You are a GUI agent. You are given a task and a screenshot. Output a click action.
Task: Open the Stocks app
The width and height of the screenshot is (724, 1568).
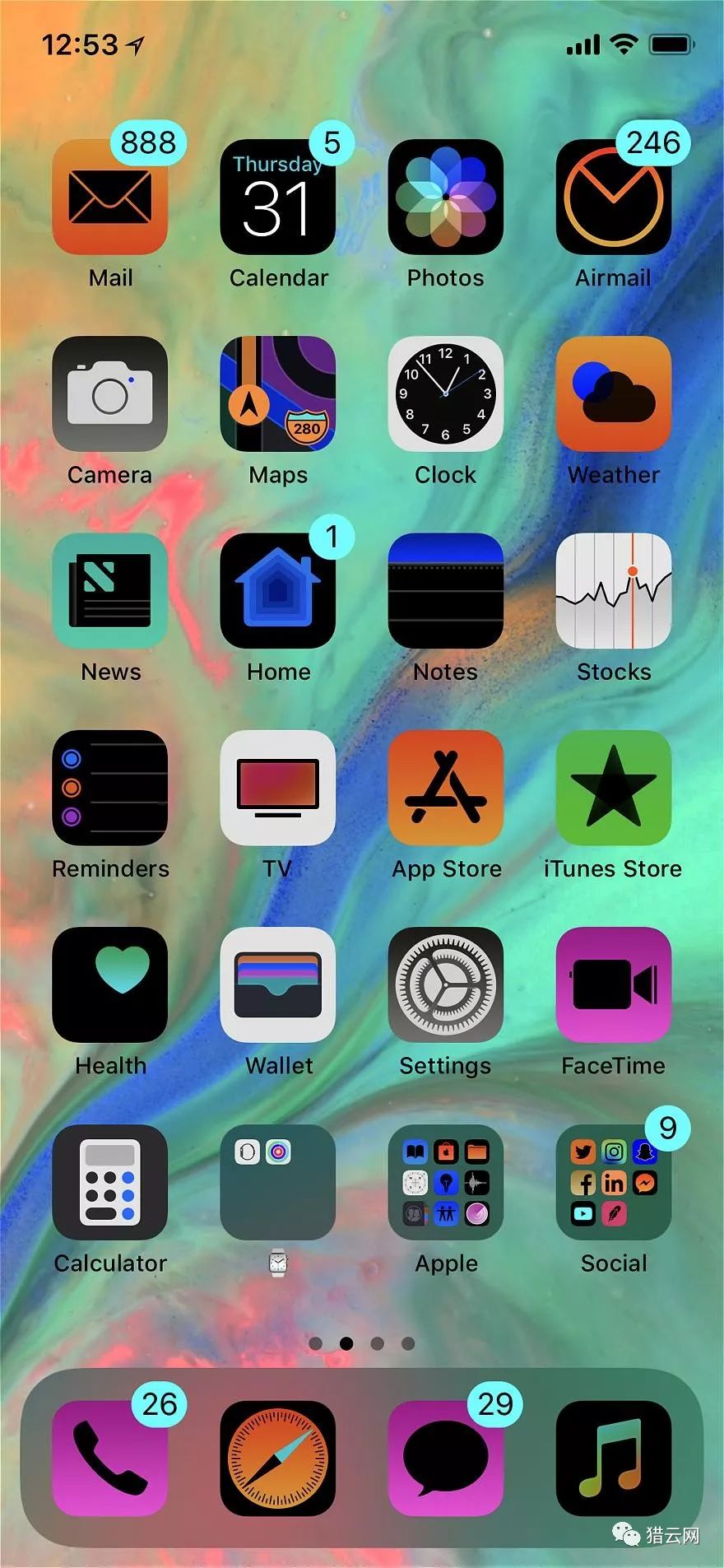[x=614, y=591]
